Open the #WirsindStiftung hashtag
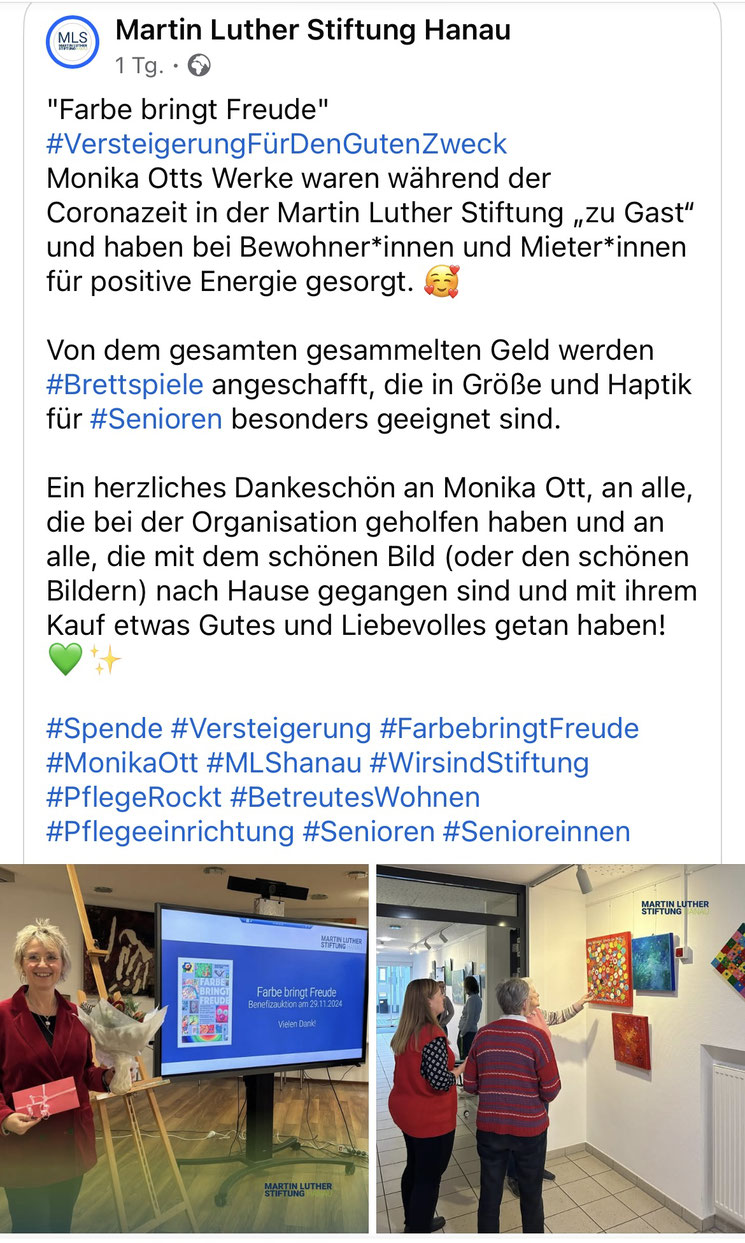The height and width of the screenshot is (1243, 745). pyautogui.click(x=479, y=763)
